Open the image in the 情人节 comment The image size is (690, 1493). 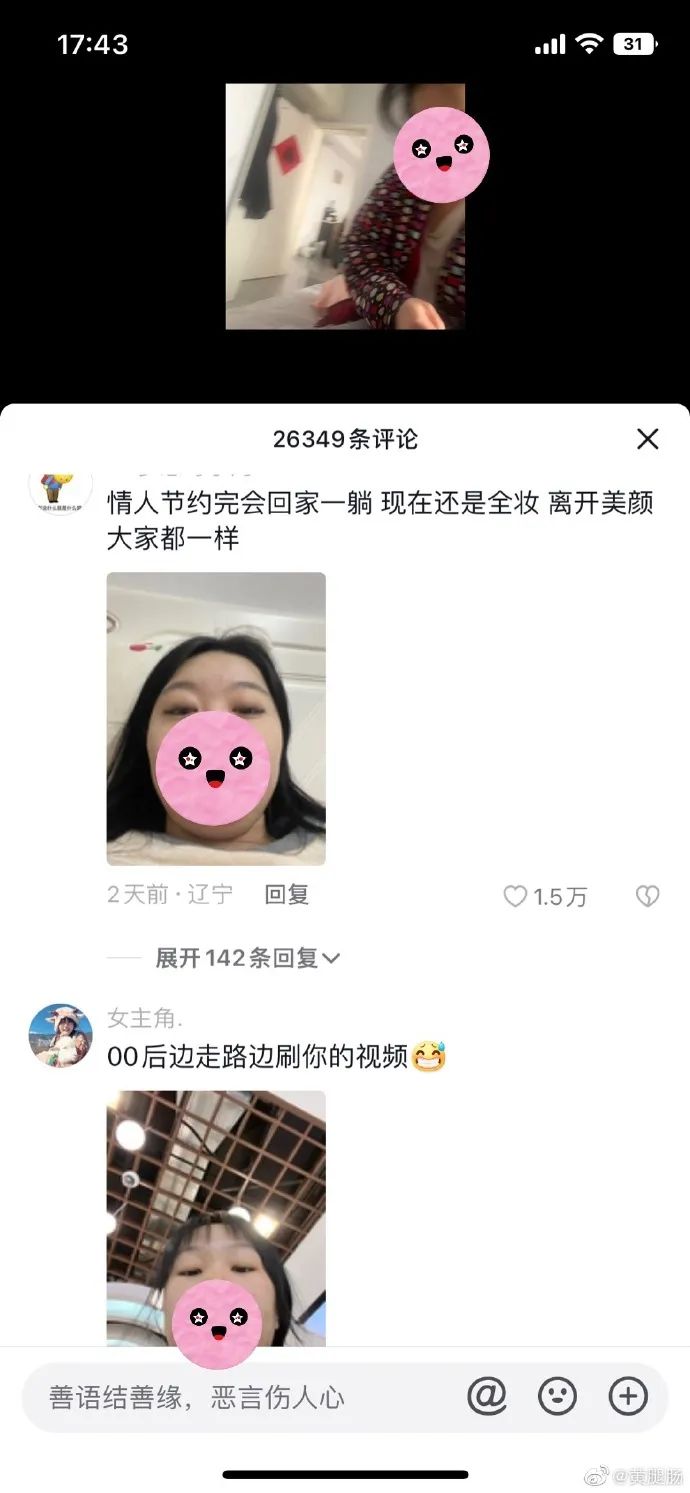point(216,718)
